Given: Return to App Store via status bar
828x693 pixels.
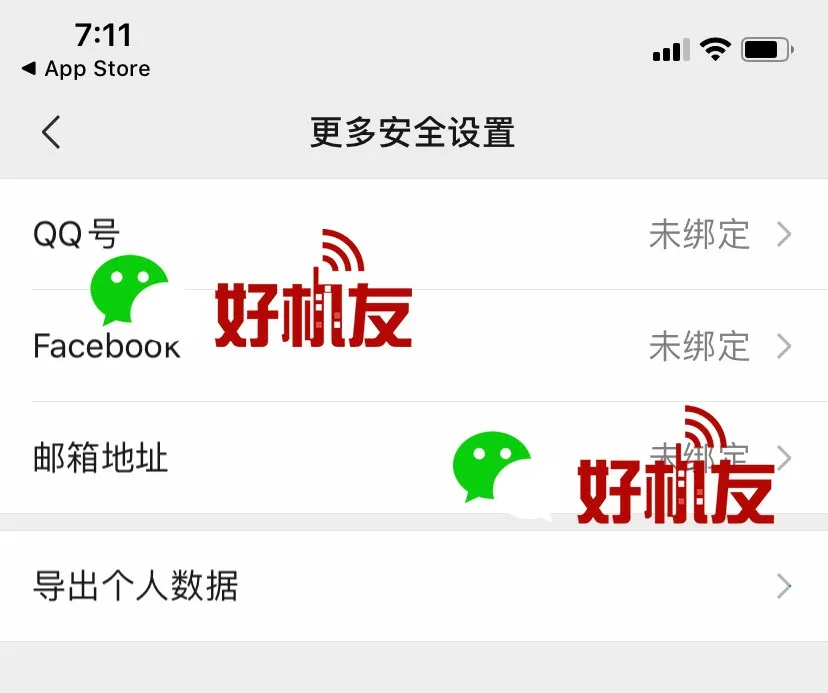Looking at the screenshot, I should [x=86, y=69].
